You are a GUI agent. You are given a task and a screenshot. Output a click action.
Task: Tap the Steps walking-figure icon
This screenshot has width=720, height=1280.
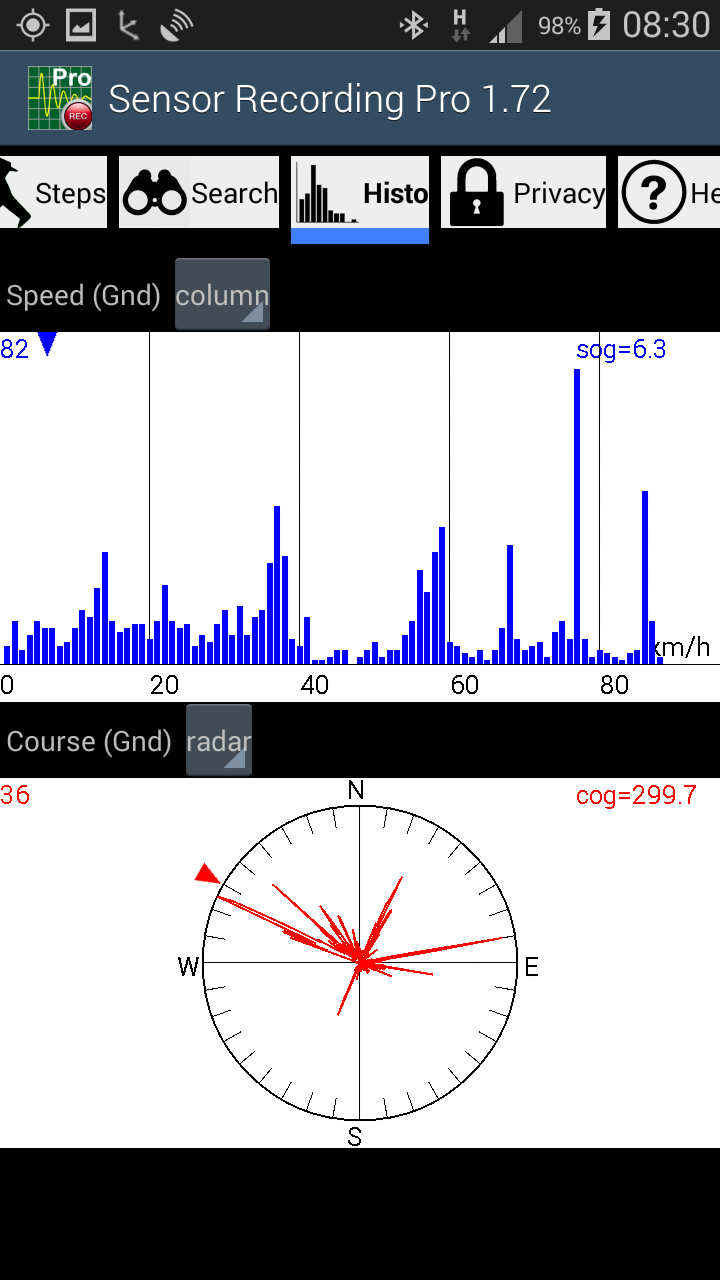coord(14,192)
